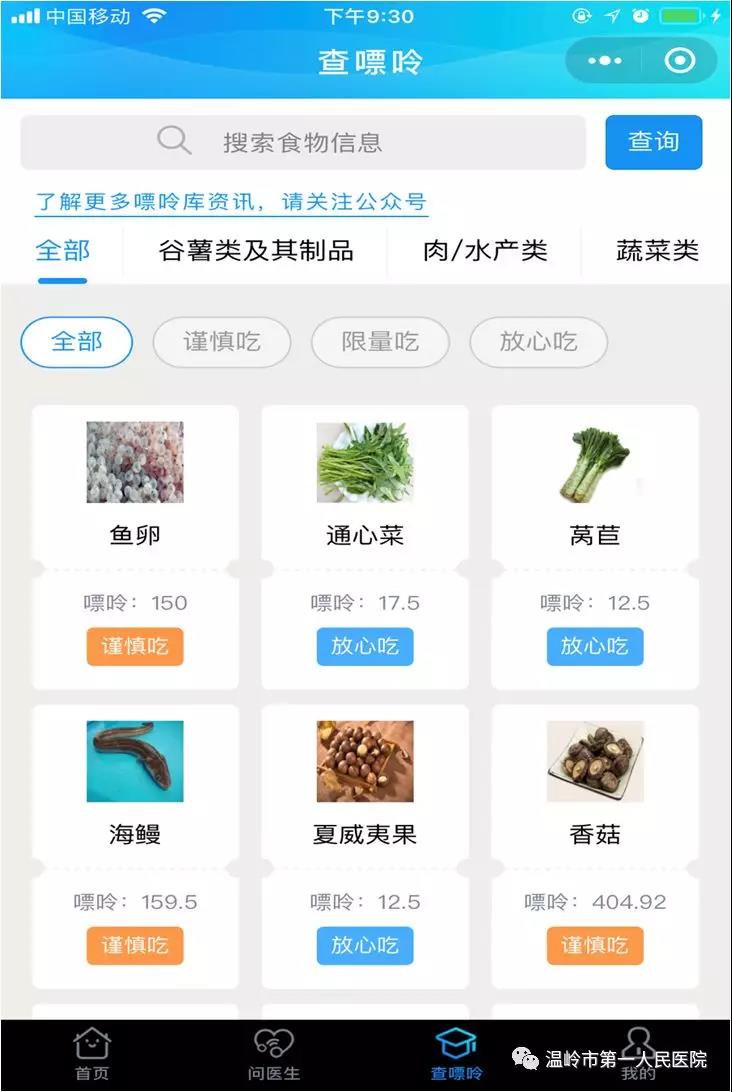Image resolution: width=732 pixels, height=1092 pixels.
Task: Select the 全部 filter chip
Action: [77, 342]
